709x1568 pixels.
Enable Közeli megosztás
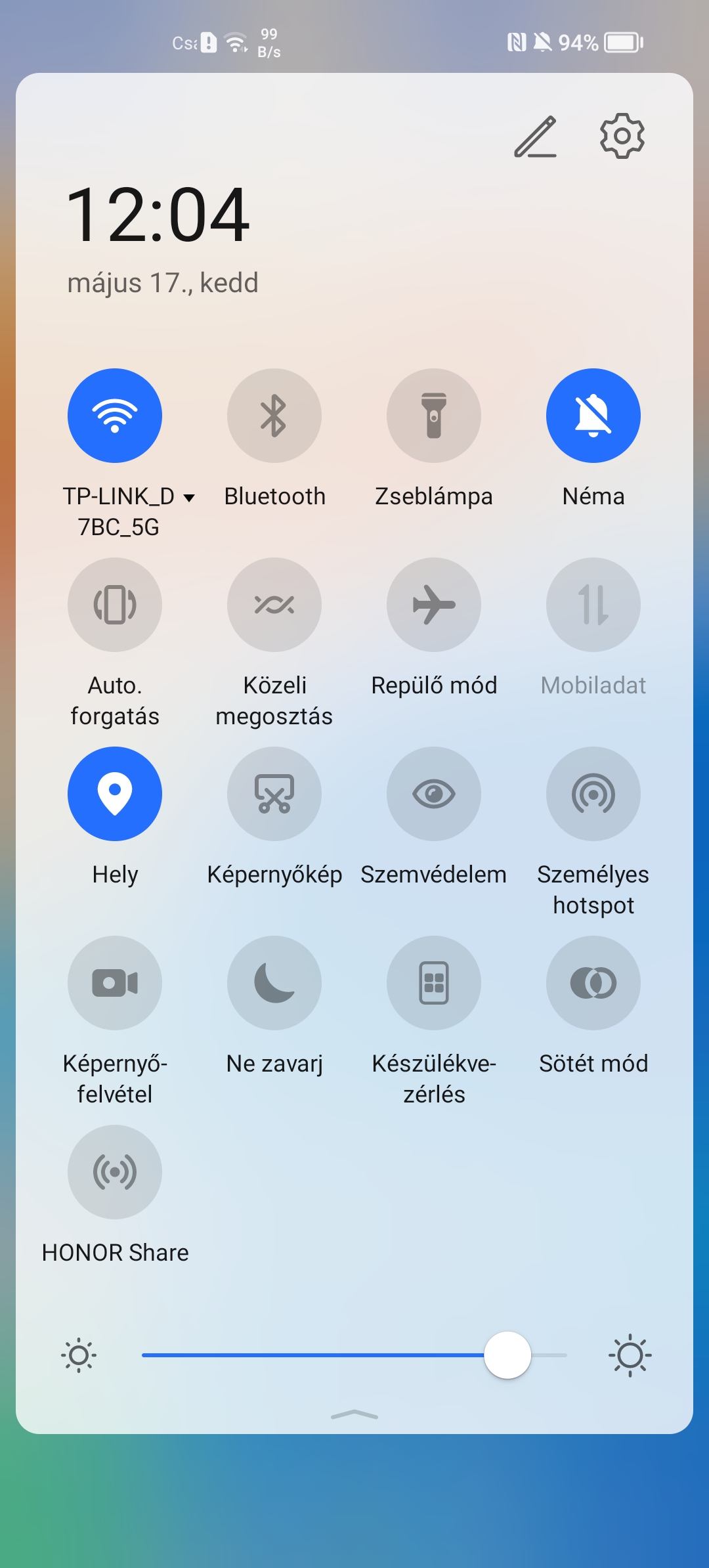click(274, 605)
